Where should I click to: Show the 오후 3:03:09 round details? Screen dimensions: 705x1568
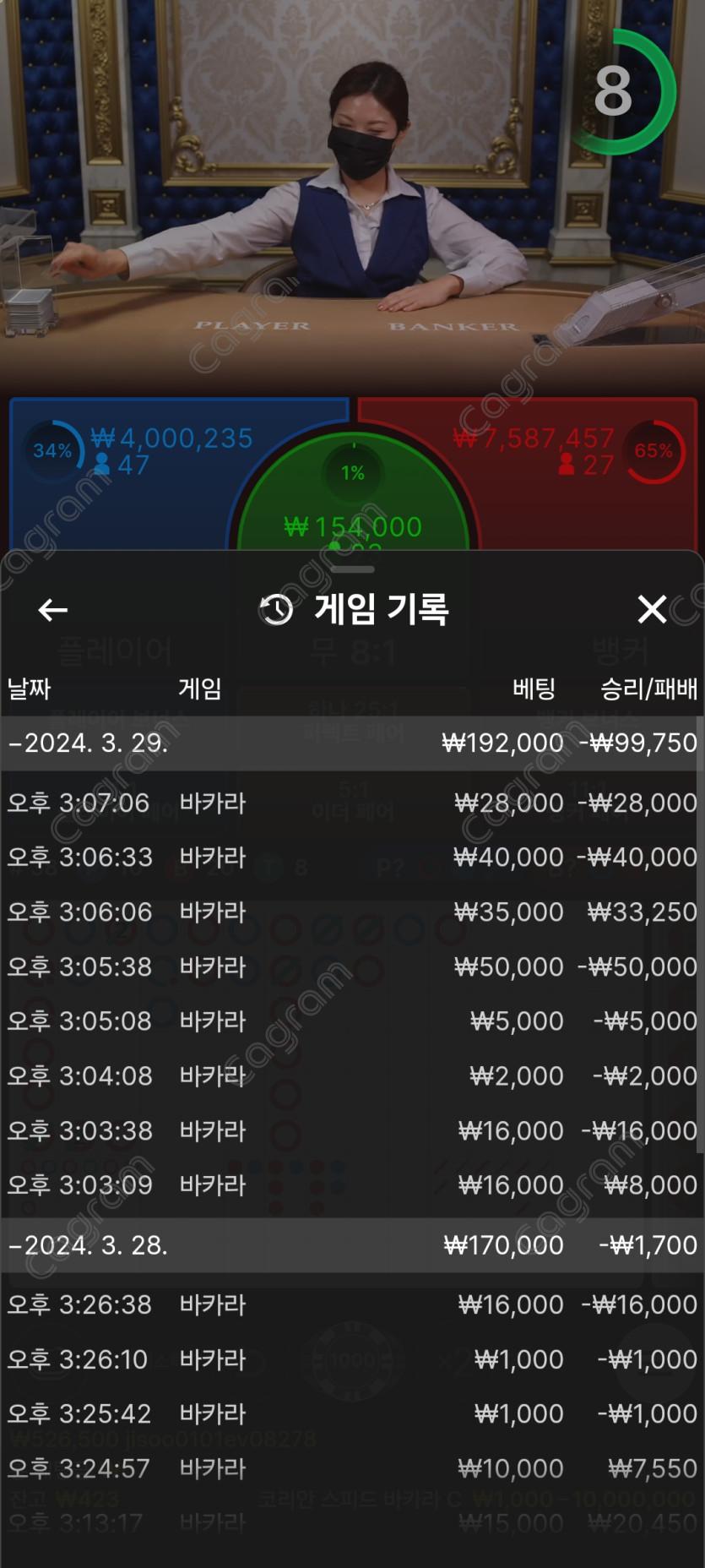pyautogui.click(x=351, y=1184)
